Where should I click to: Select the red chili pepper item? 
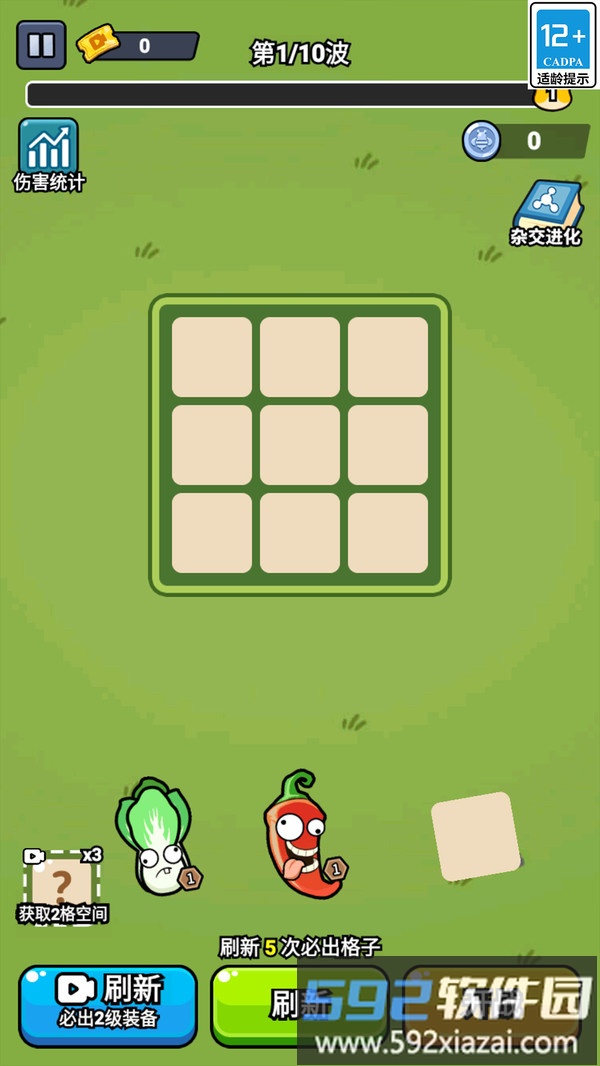300,835
